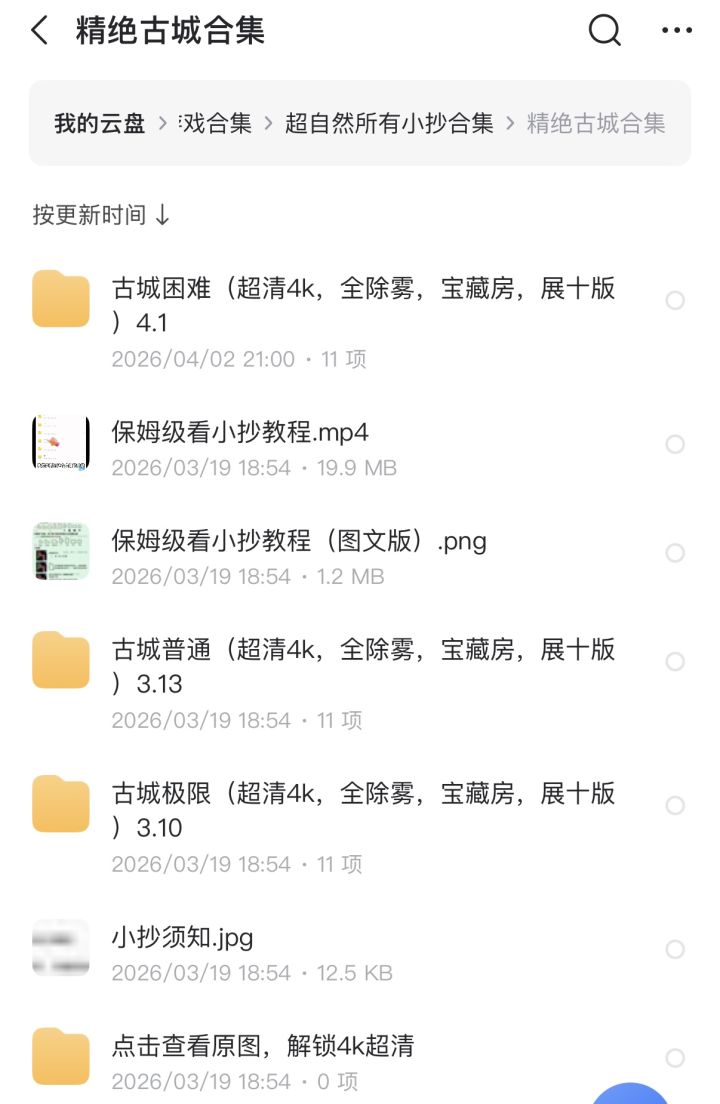Go back from 精绝古城合集
The height and width of the screenshot is (1104, 720).
coord(40,31)
